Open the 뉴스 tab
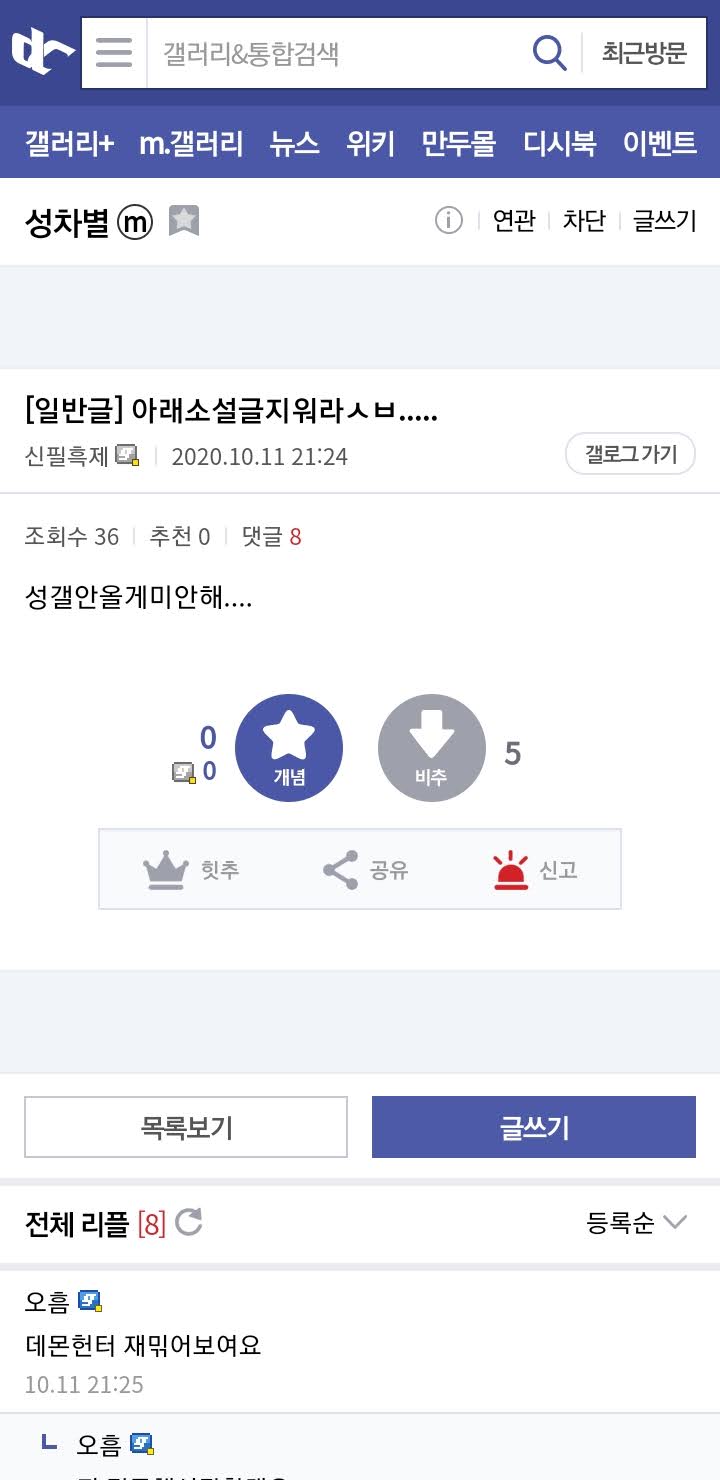Screen dimensions: 720x1480 click(x=294, y=143)
